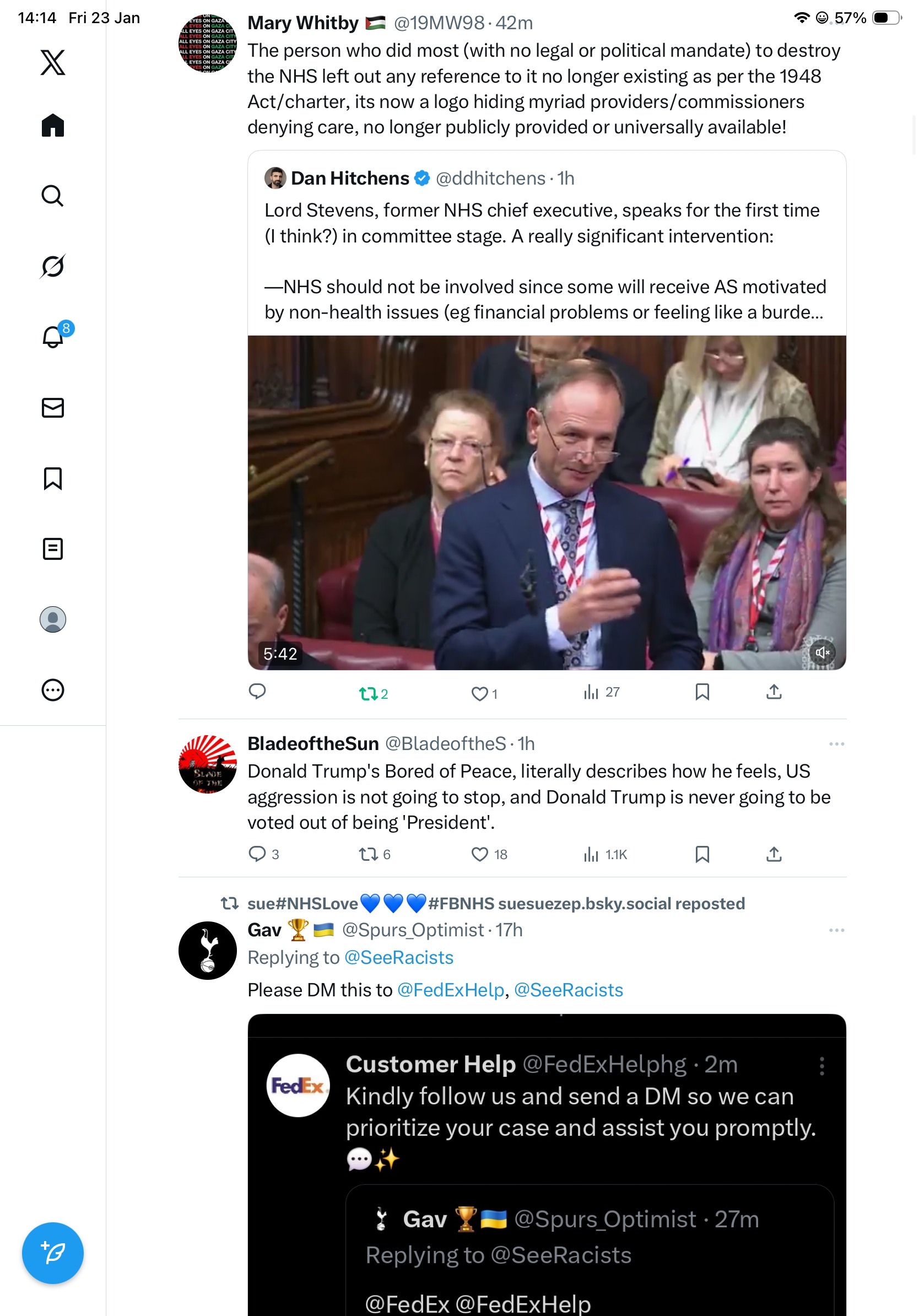919x1316 pixels.
Task: Open overflow menu on BladeoftheSun's post
Action: click(836, 743)
